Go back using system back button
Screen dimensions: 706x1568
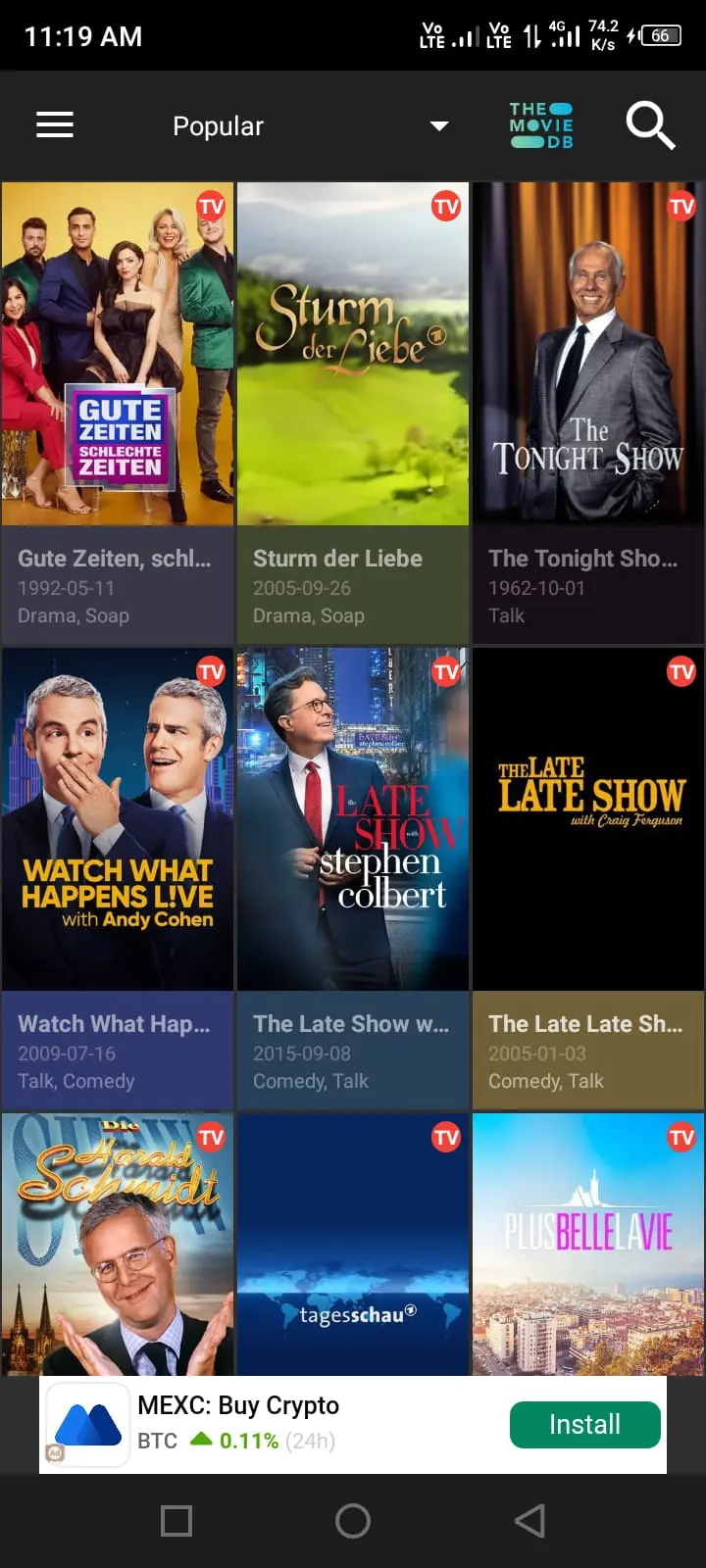click(x=529, y=1521)
